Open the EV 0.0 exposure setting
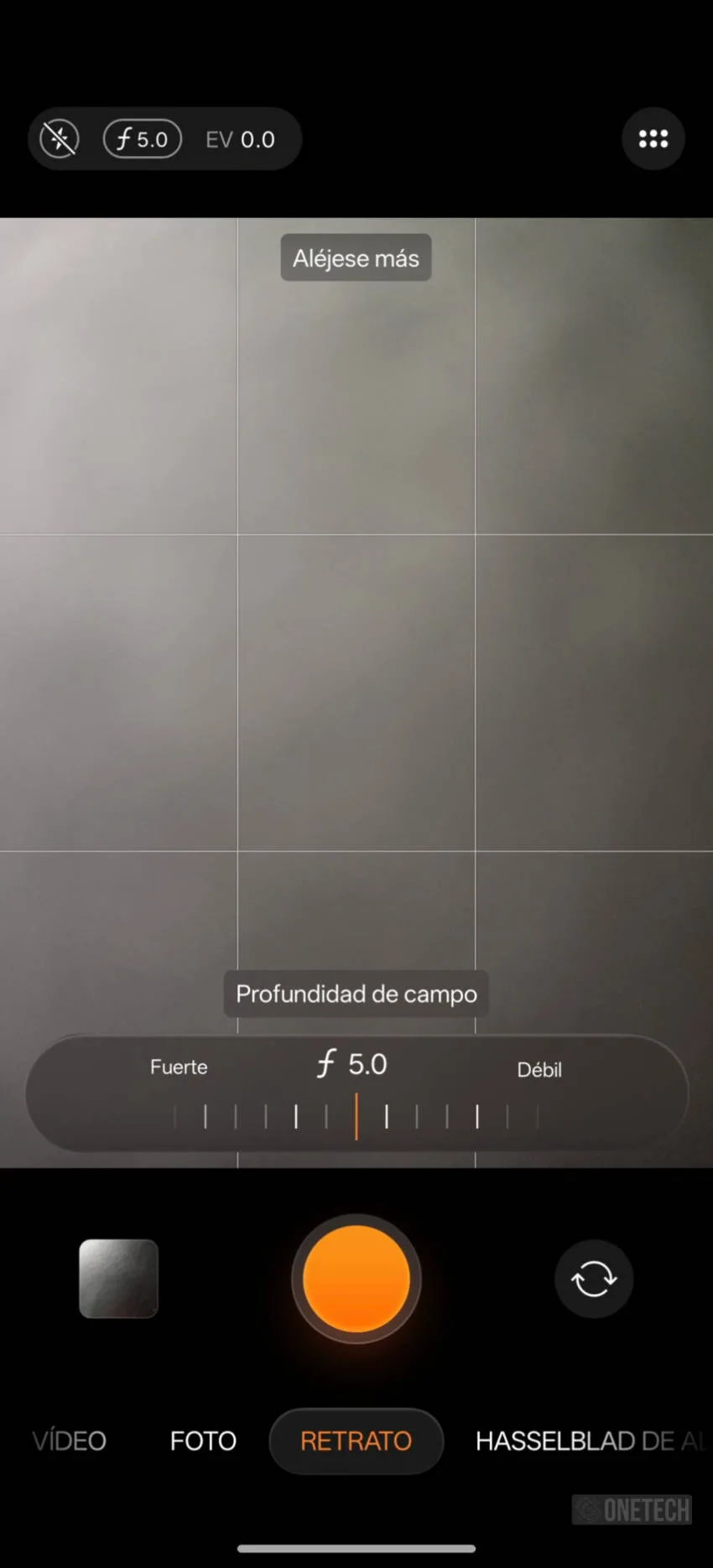Image resolution: width=713 pixels, height=1568 pixels. pos(241,140)
